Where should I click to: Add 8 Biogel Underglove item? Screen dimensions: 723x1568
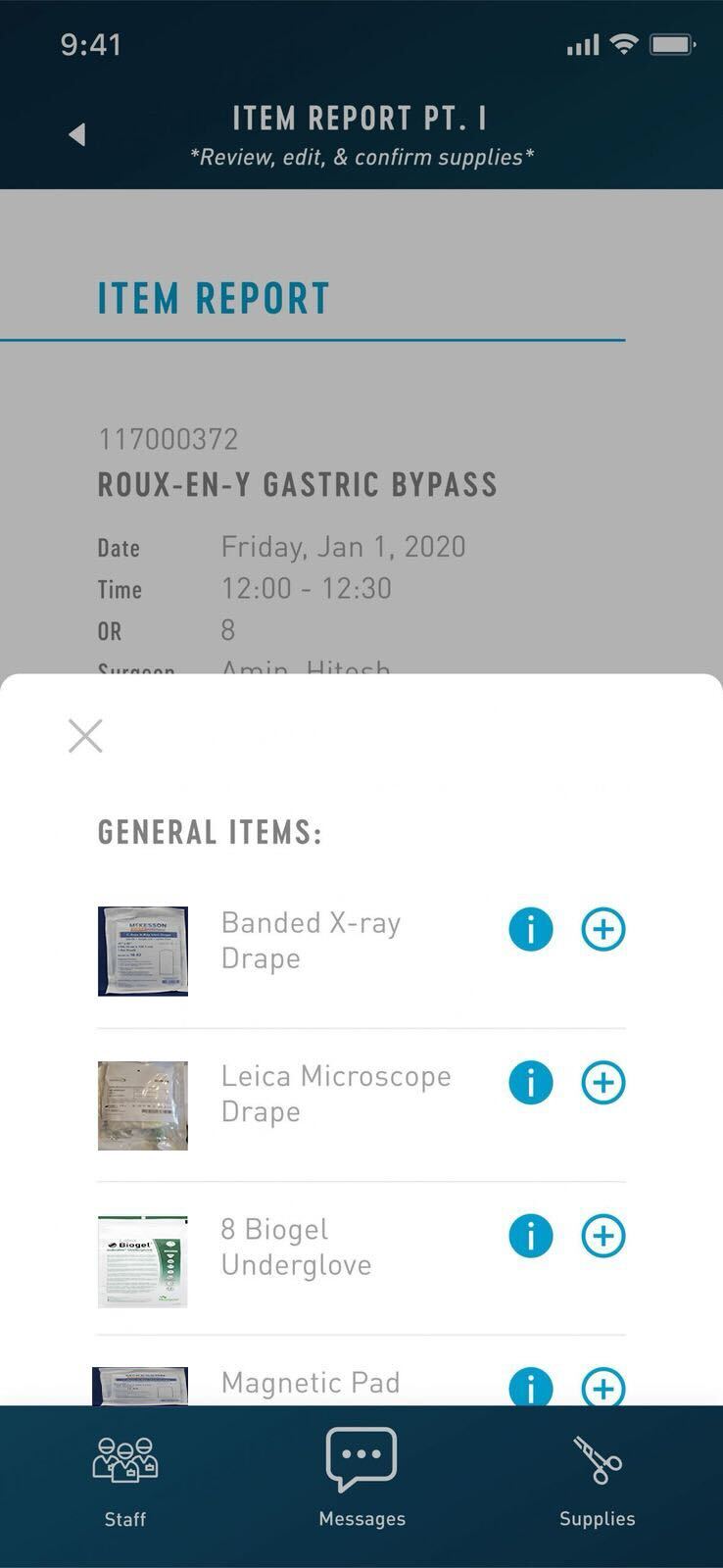point(603,1236)
